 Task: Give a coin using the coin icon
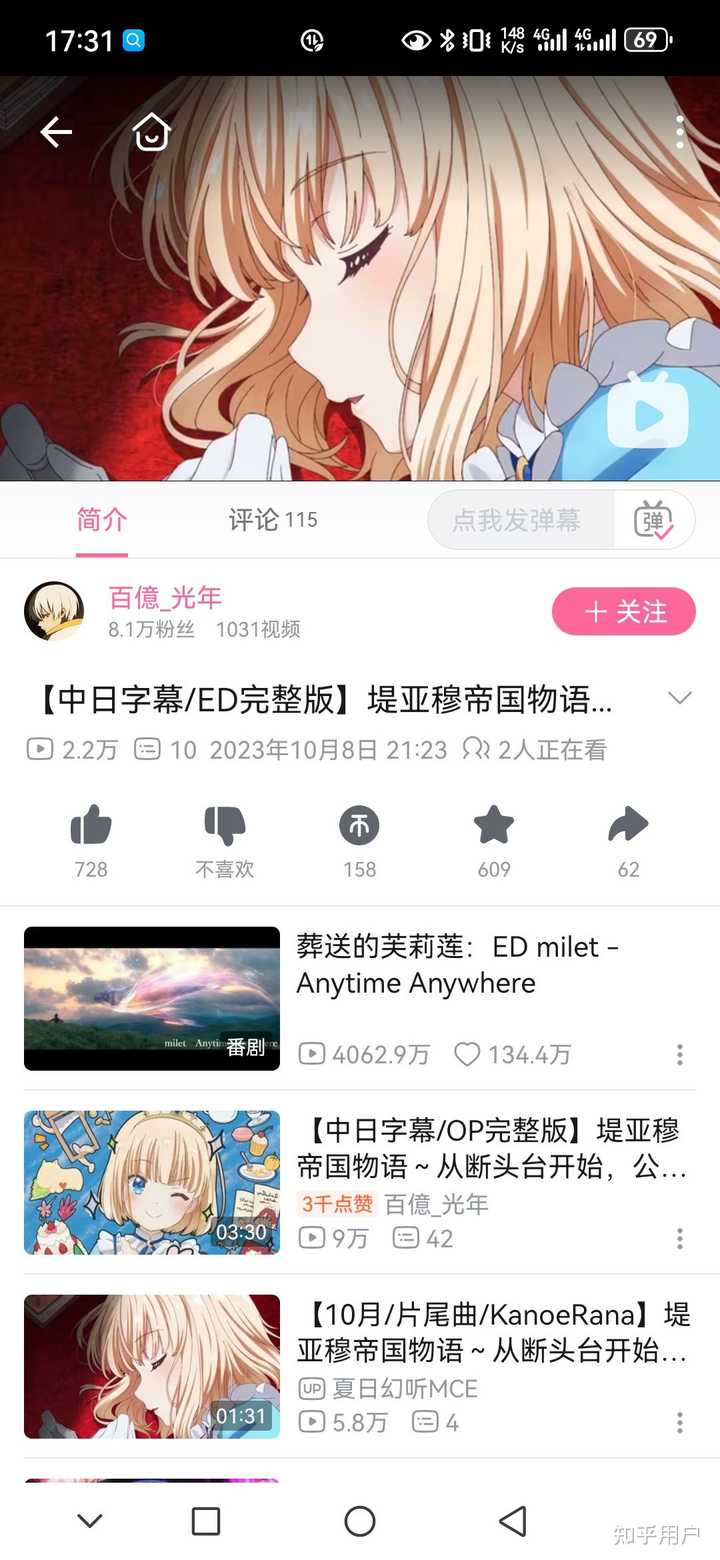(x=359, y=826)
